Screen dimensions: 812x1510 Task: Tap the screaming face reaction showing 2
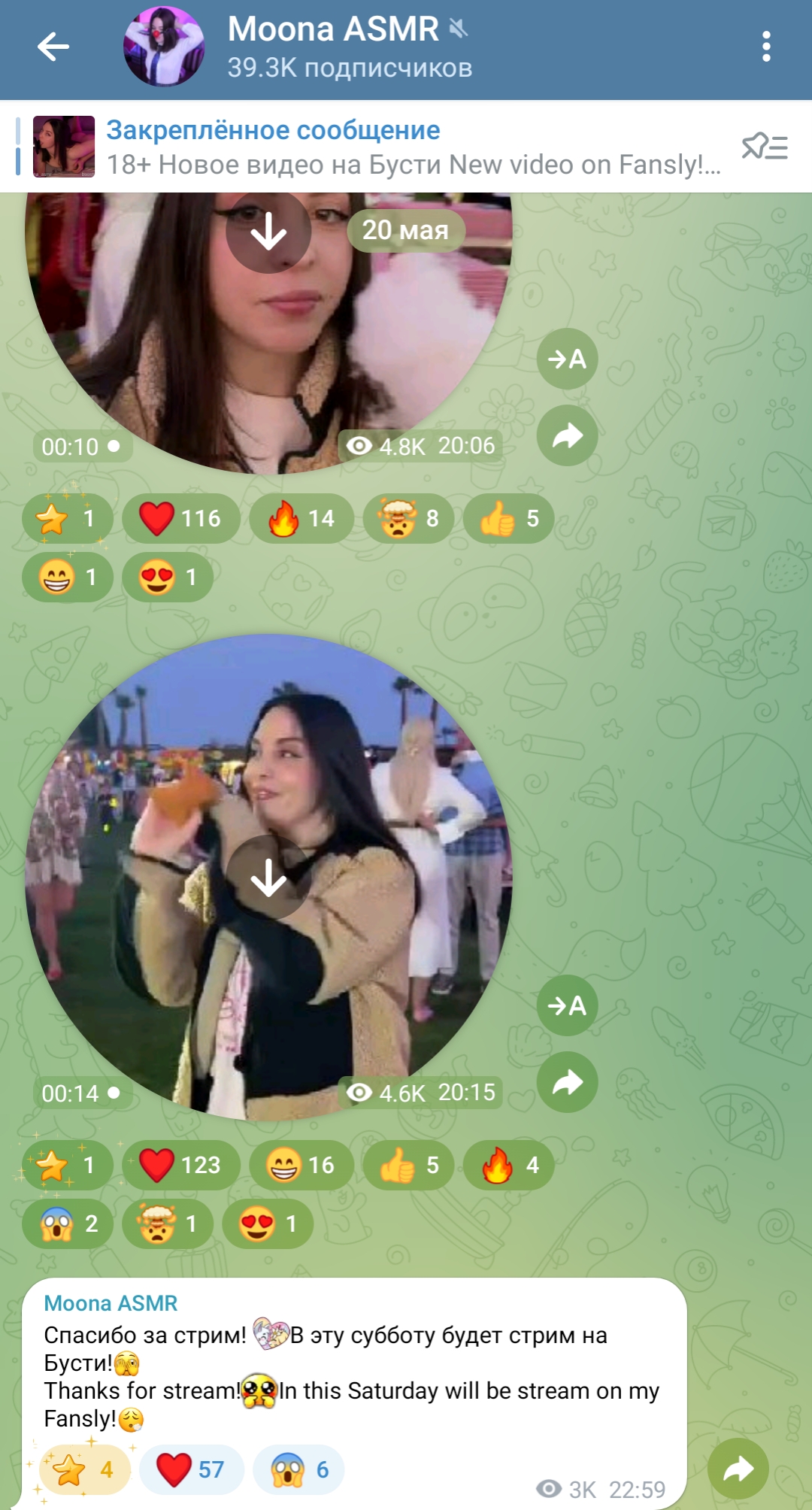pyautogui.click(x=68, y=1223)
